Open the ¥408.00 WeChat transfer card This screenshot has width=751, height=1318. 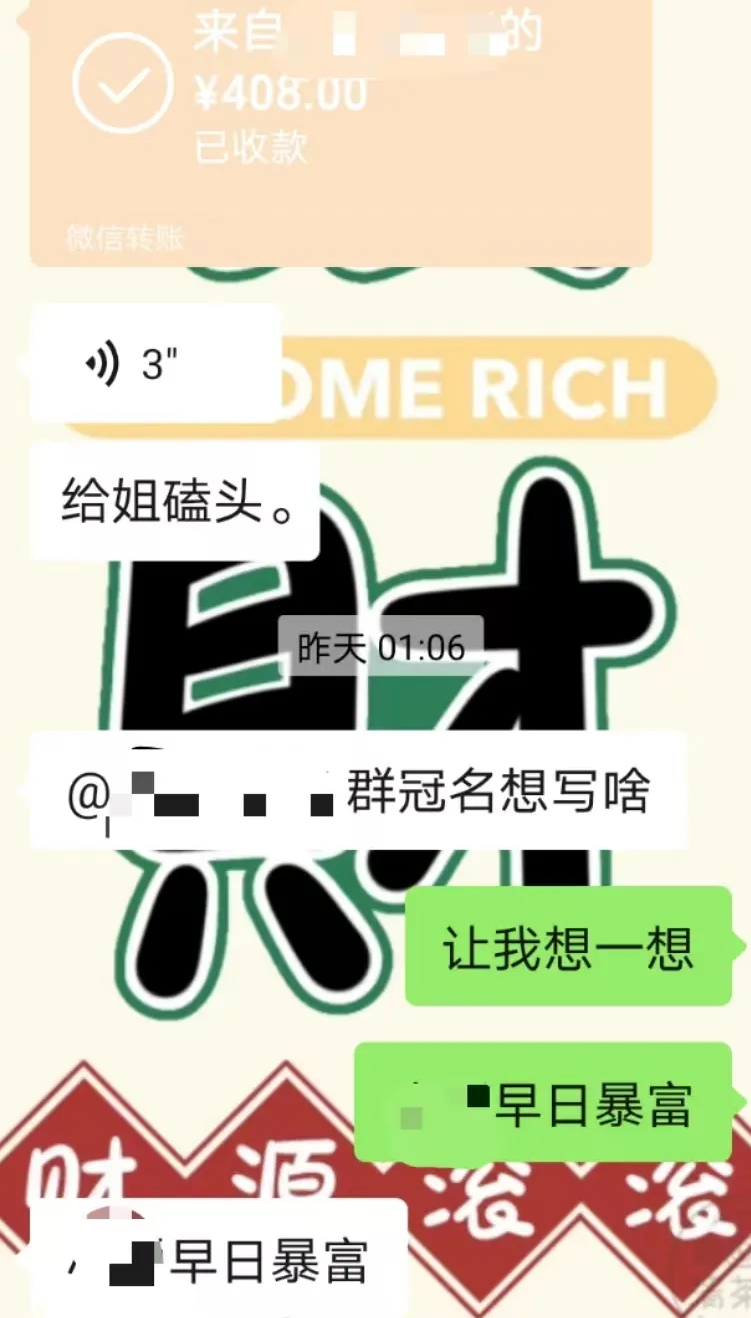tap(340, 120)
